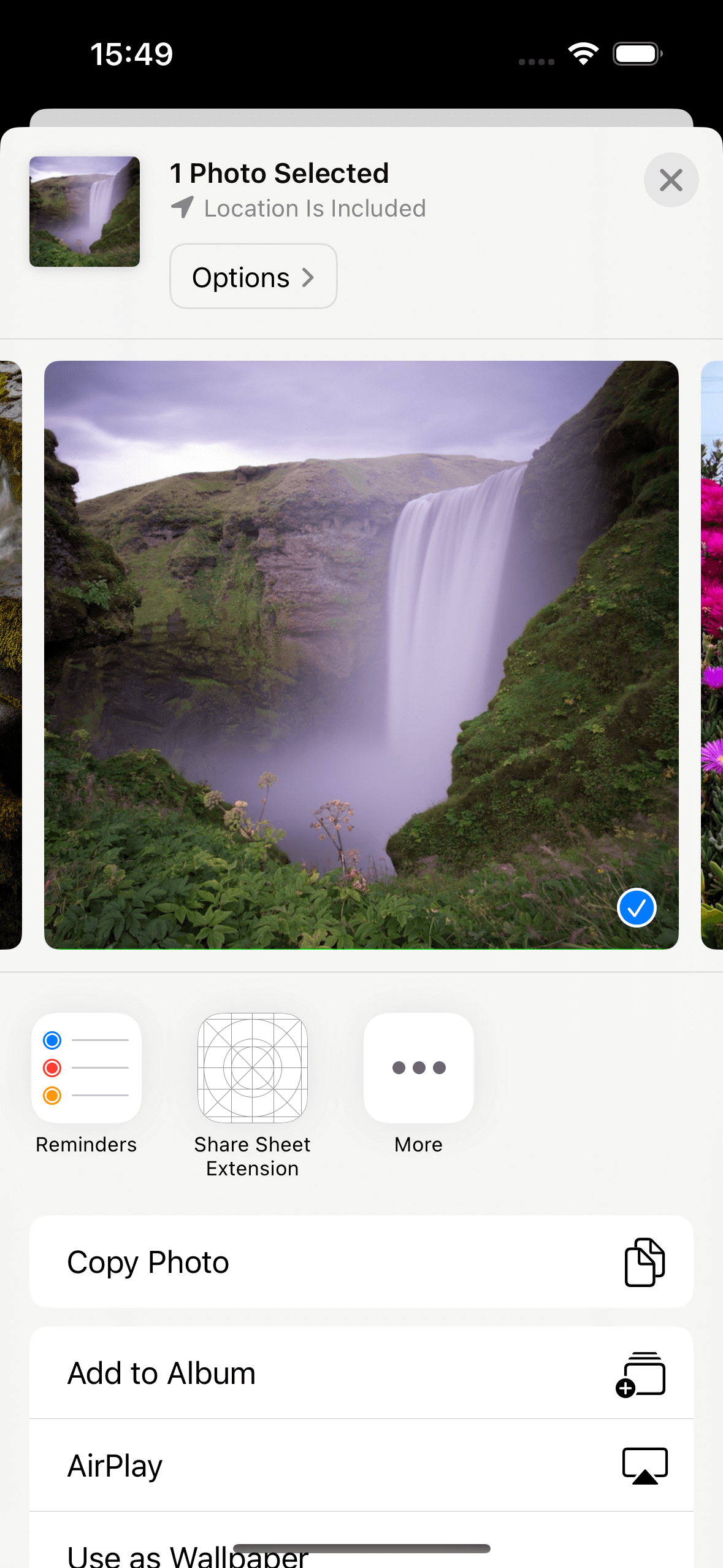Share to Reminders
Screen dimensions: 723x1568
(x=86, y=1068)
